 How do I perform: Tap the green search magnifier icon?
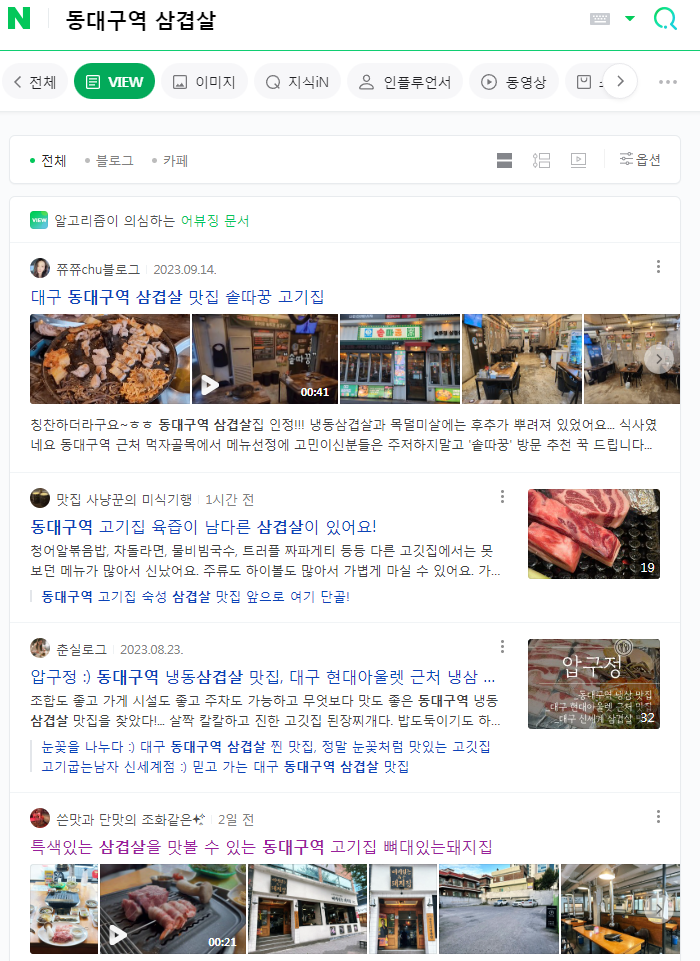pyautogui.click(x=665, y=19)
